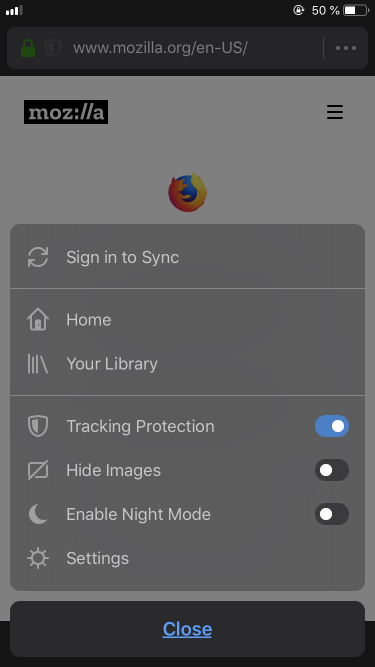
Task: Close the menu sheet
Action: (188, 629)
